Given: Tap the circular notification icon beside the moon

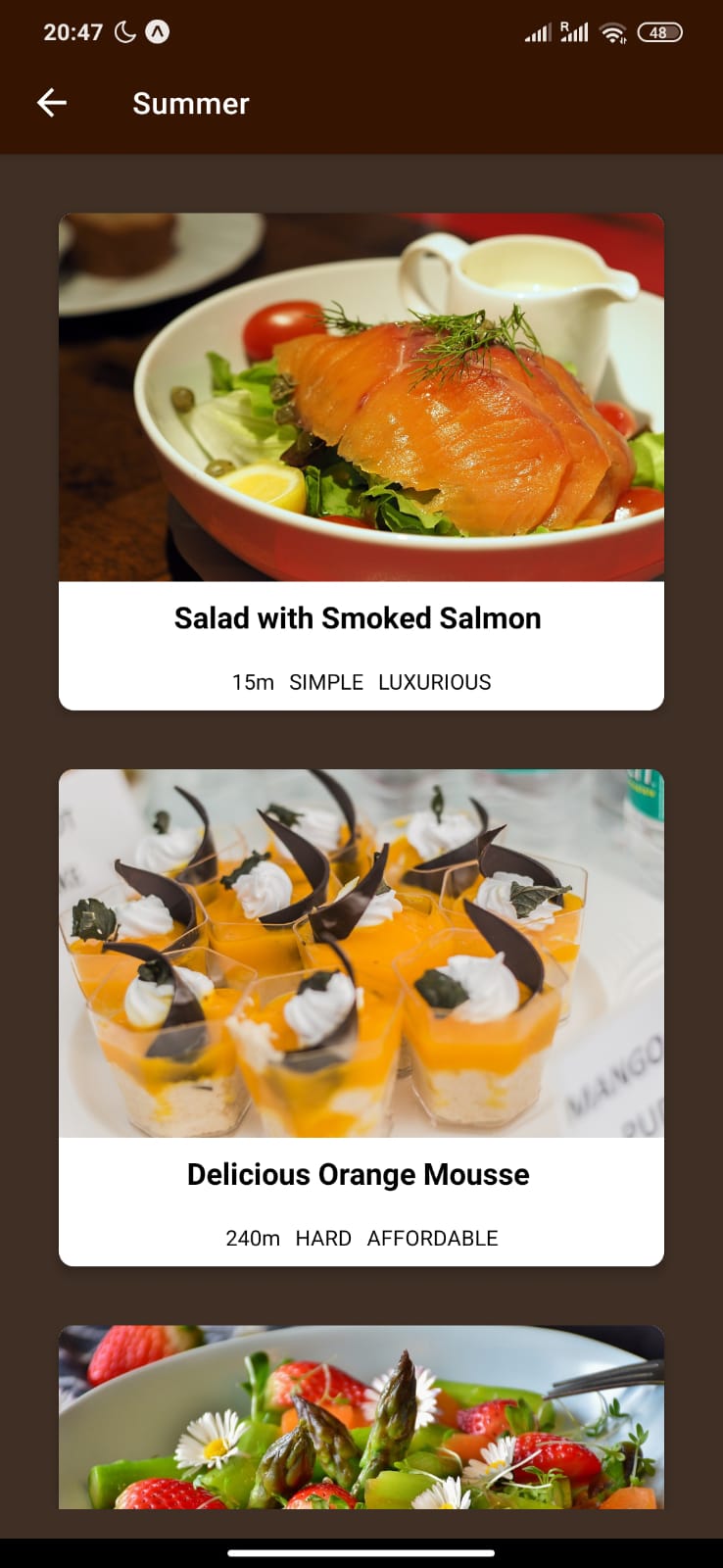Looking at the screenshot, I should point(158,30).
